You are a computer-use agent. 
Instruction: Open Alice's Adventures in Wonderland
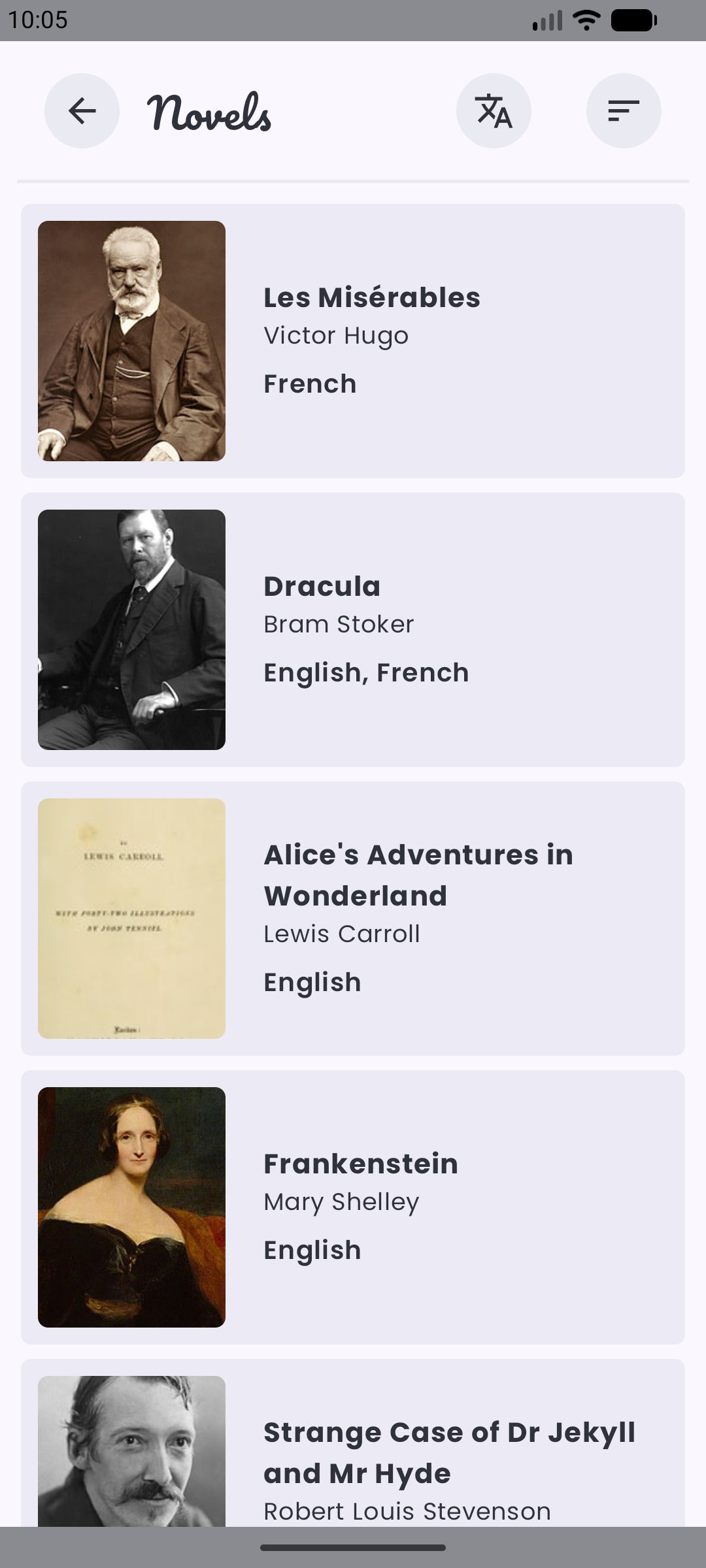353,918
